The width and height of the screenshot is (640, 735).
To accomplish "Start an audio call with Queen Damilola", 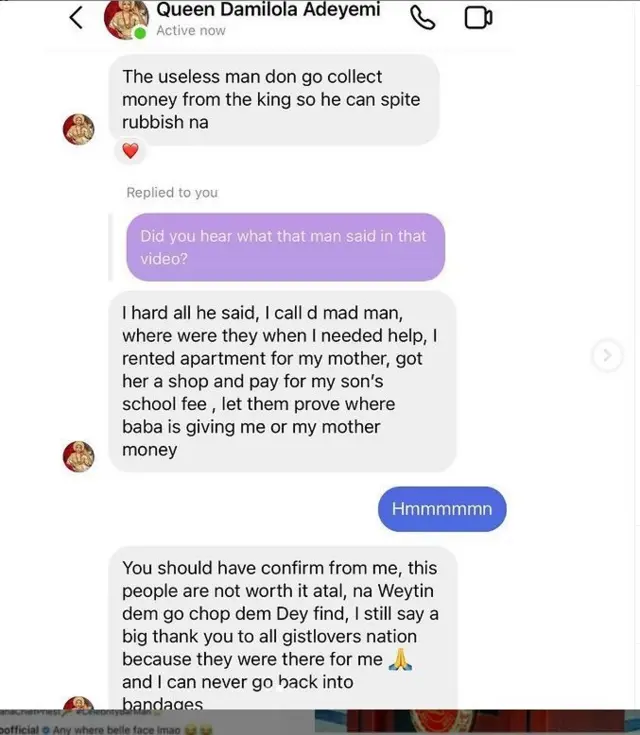I will (424, 19).
